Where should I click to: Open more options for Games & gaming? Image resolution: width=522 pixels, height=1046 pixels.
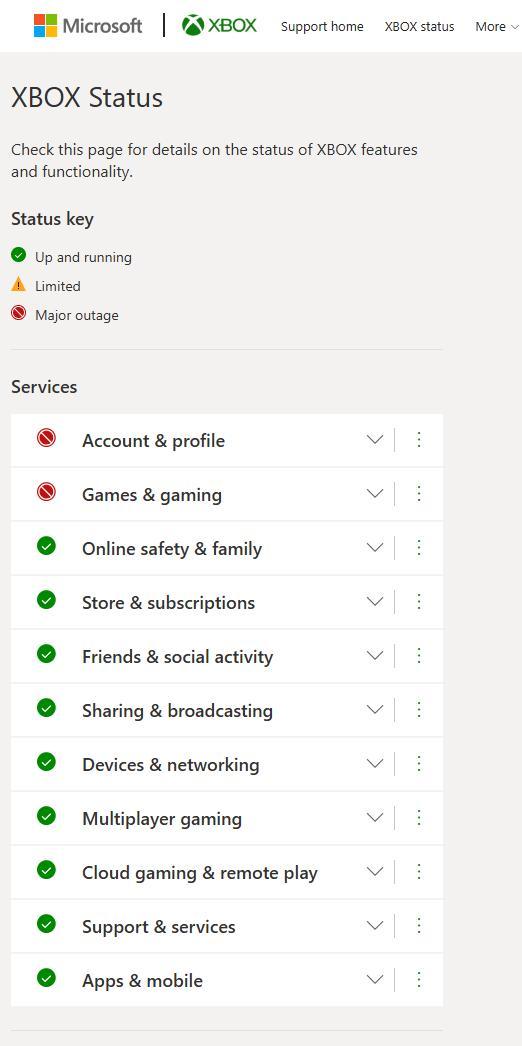pyautogui.click(x=419, y=494)
